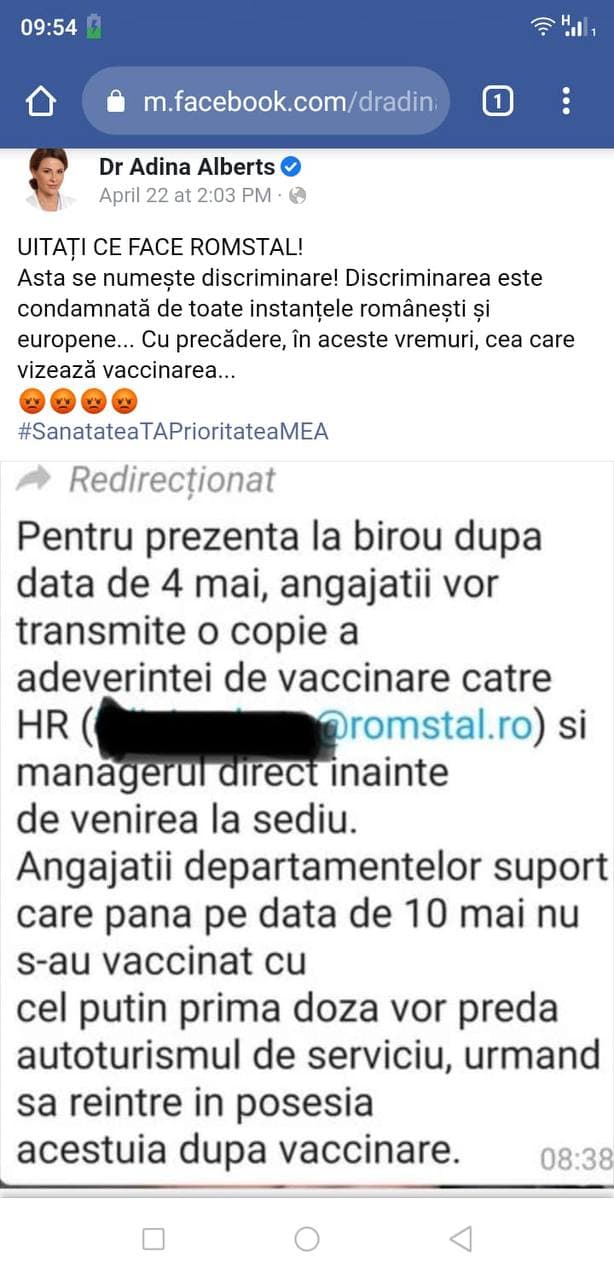Open the browser overflow menu
Image resolution: width=614 pixels, height=1280 pixels.
click(x=566, y=101)
